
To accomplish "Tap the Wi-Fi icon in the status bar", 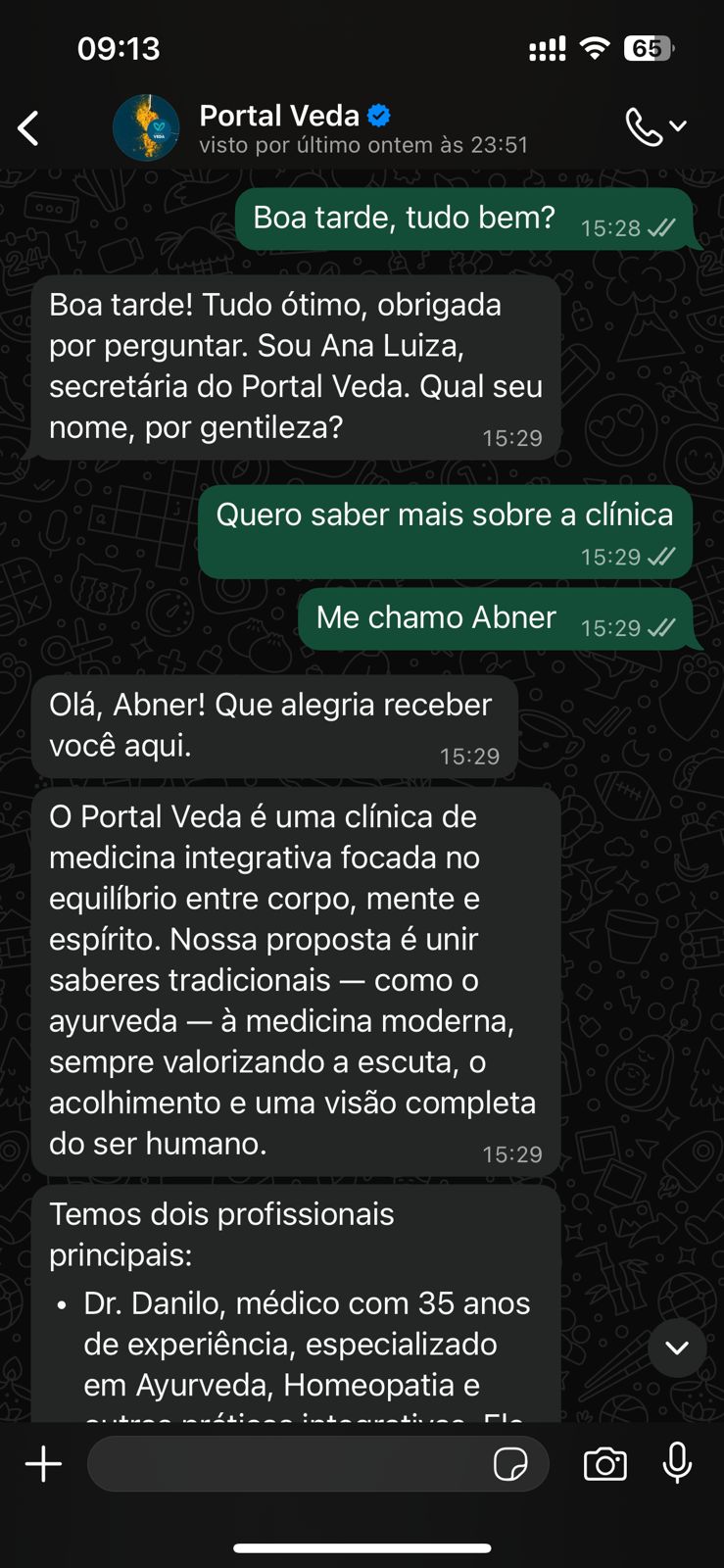I will (x=597, y=46).
